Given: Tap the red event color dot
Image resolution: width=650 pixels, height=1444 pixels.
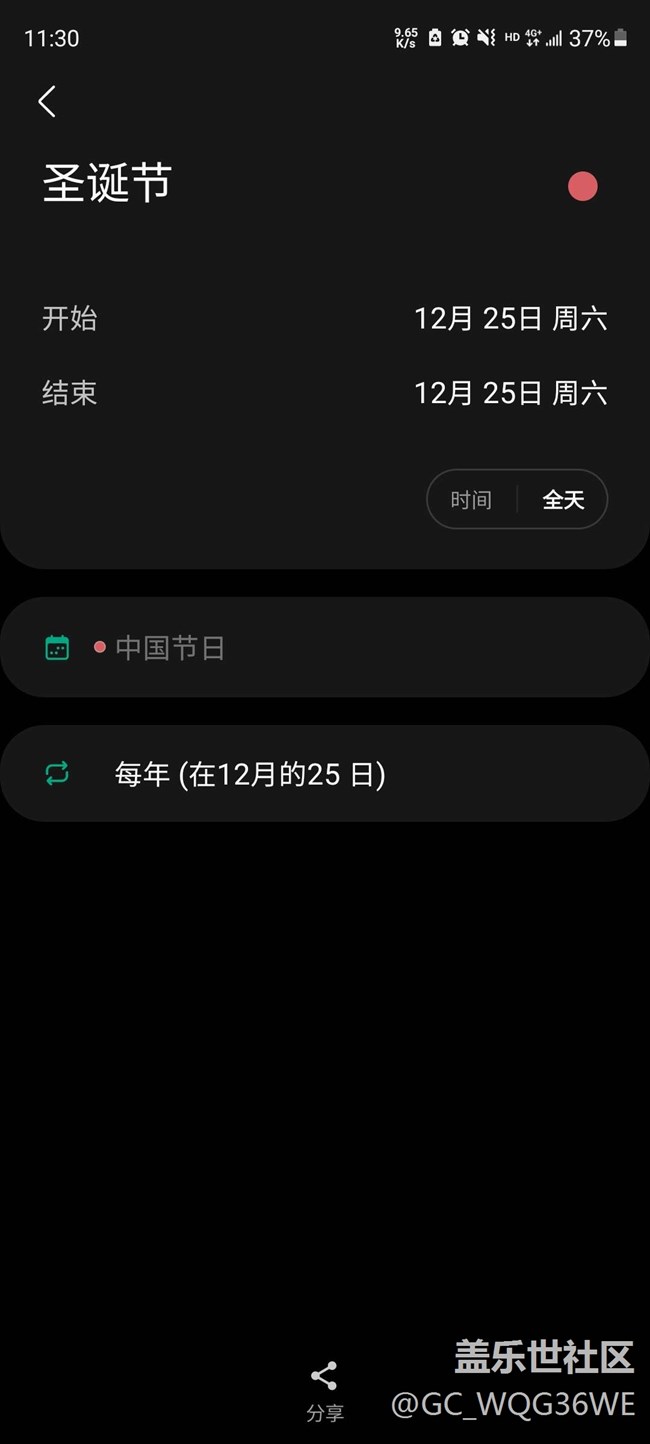Looking at the screenshot, I should tap(582, 186).
